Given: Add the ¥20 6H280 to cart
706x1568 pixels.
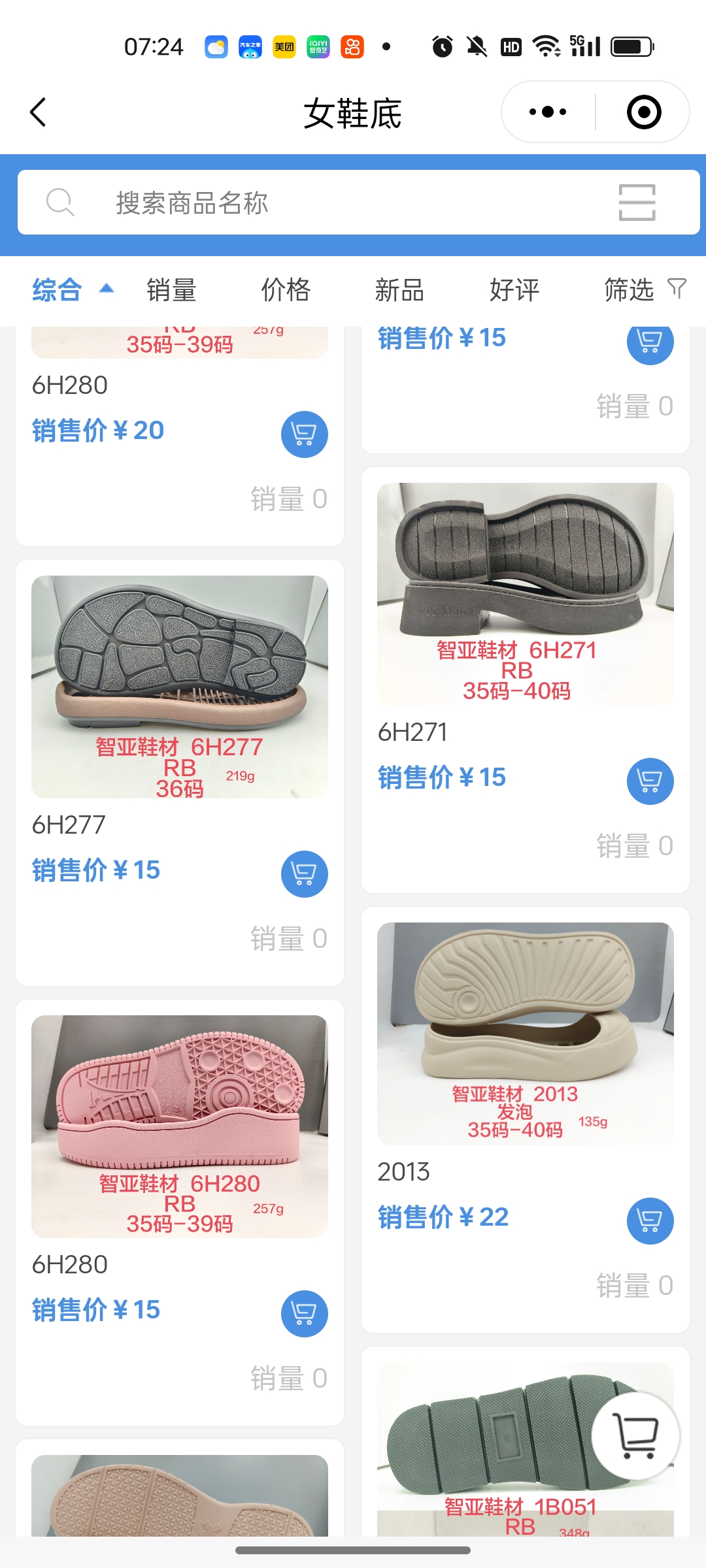Looking at the screenshot, I should tap(304, 434).
